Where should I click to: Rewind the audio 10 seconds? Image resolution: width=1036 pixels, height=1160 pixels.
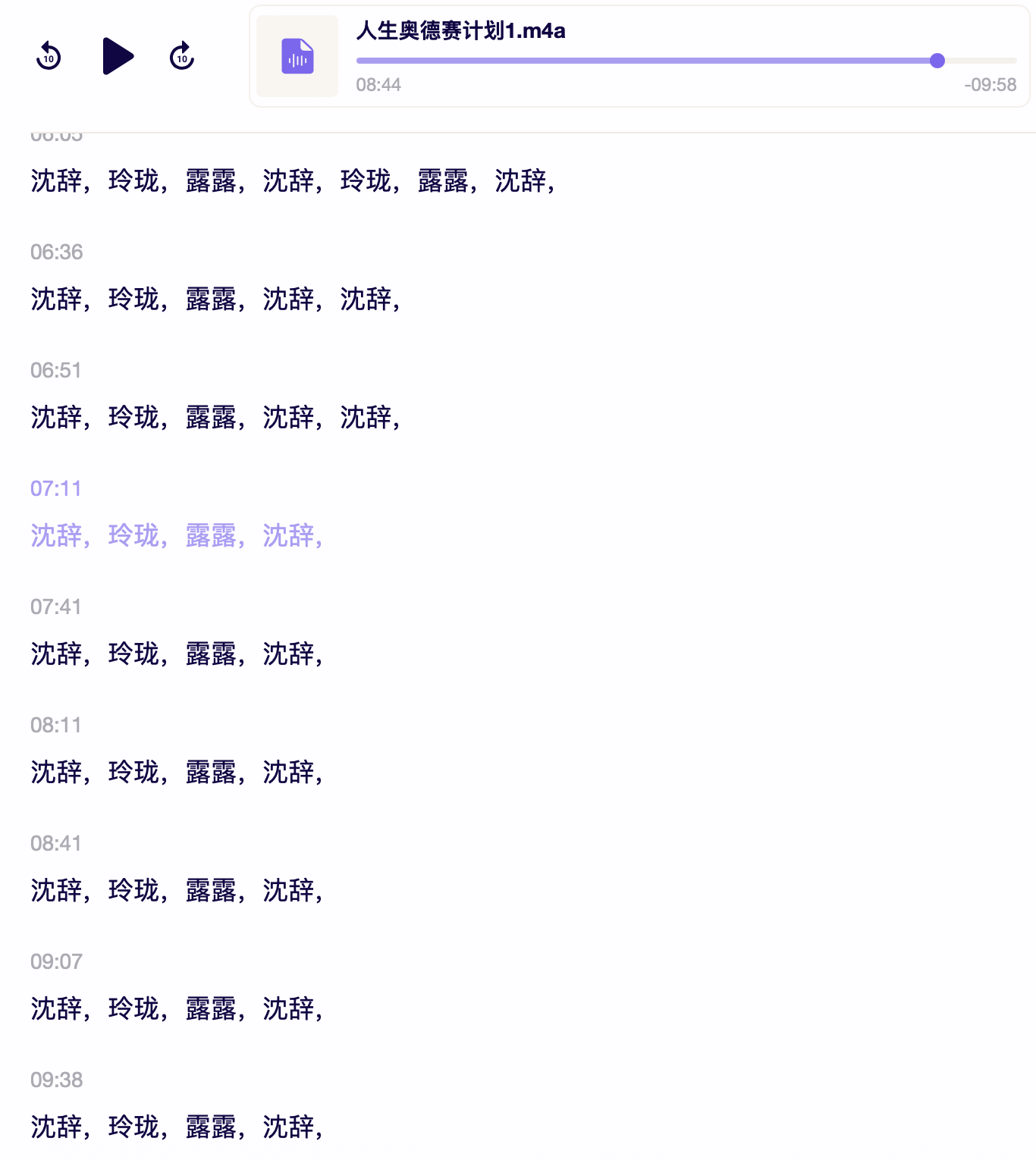click(49, 57)
